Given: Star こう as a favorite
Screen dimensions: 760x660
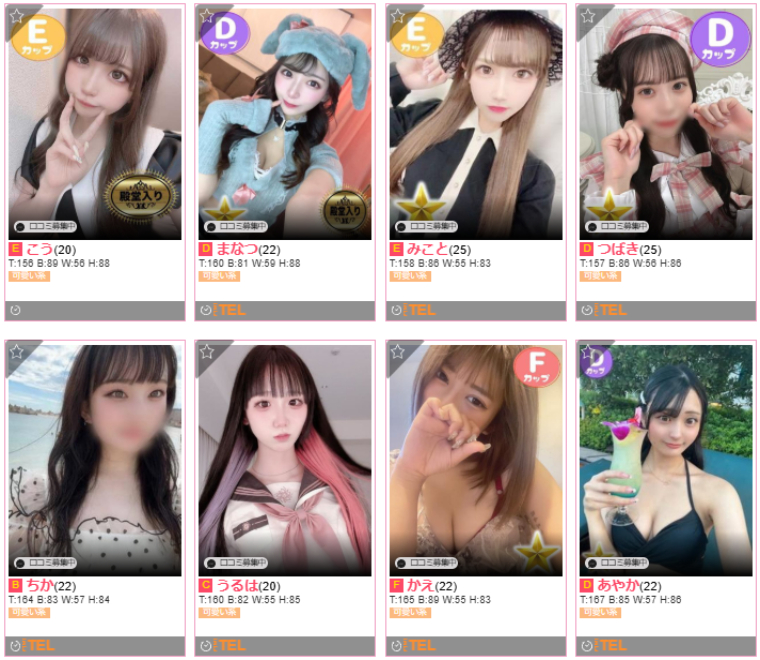Looking at the screenshot, I should coord(16,16).
